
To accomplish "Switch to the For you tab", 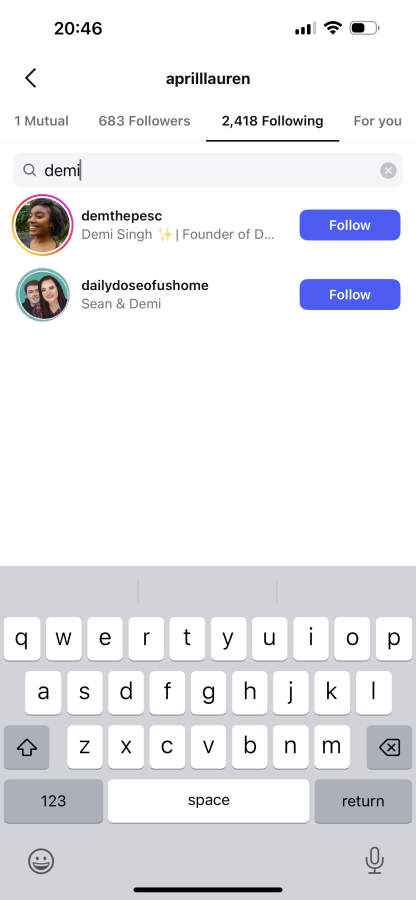I will tap(377, 121).
